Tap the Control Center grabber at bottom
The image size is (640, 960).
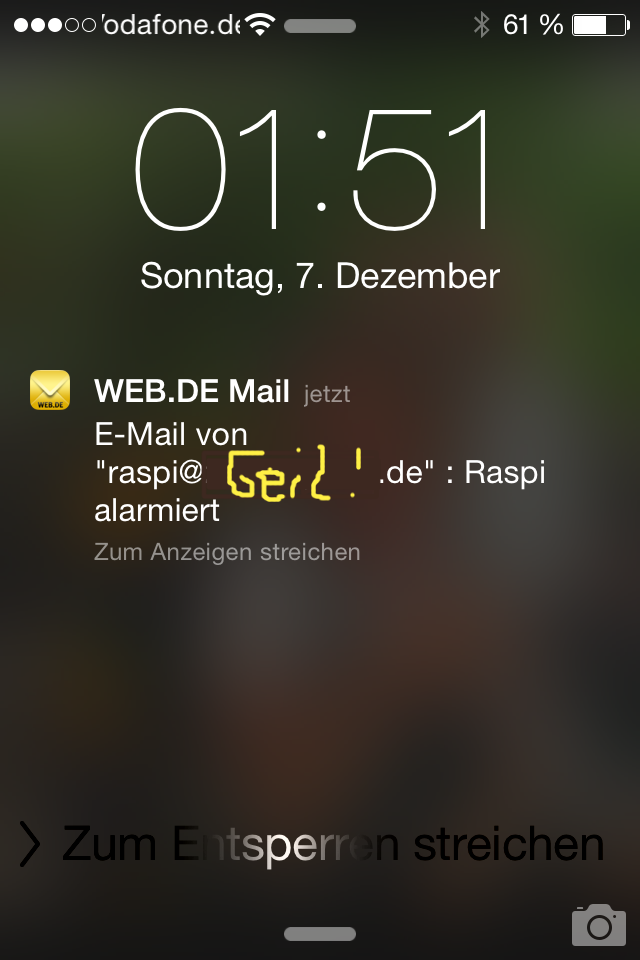[x=320, y=934]
